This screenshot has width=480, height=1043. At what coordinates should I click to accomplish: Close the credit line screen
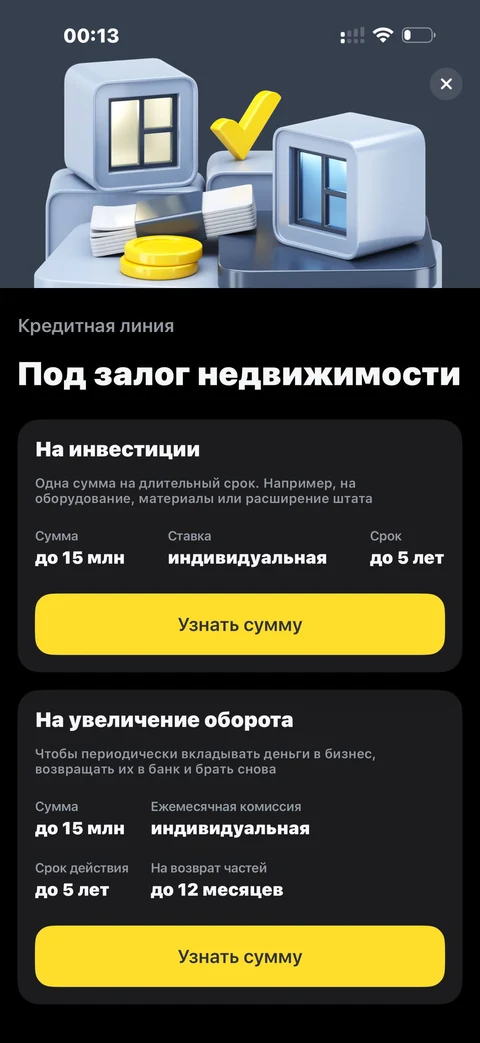(x=446, y=84)
